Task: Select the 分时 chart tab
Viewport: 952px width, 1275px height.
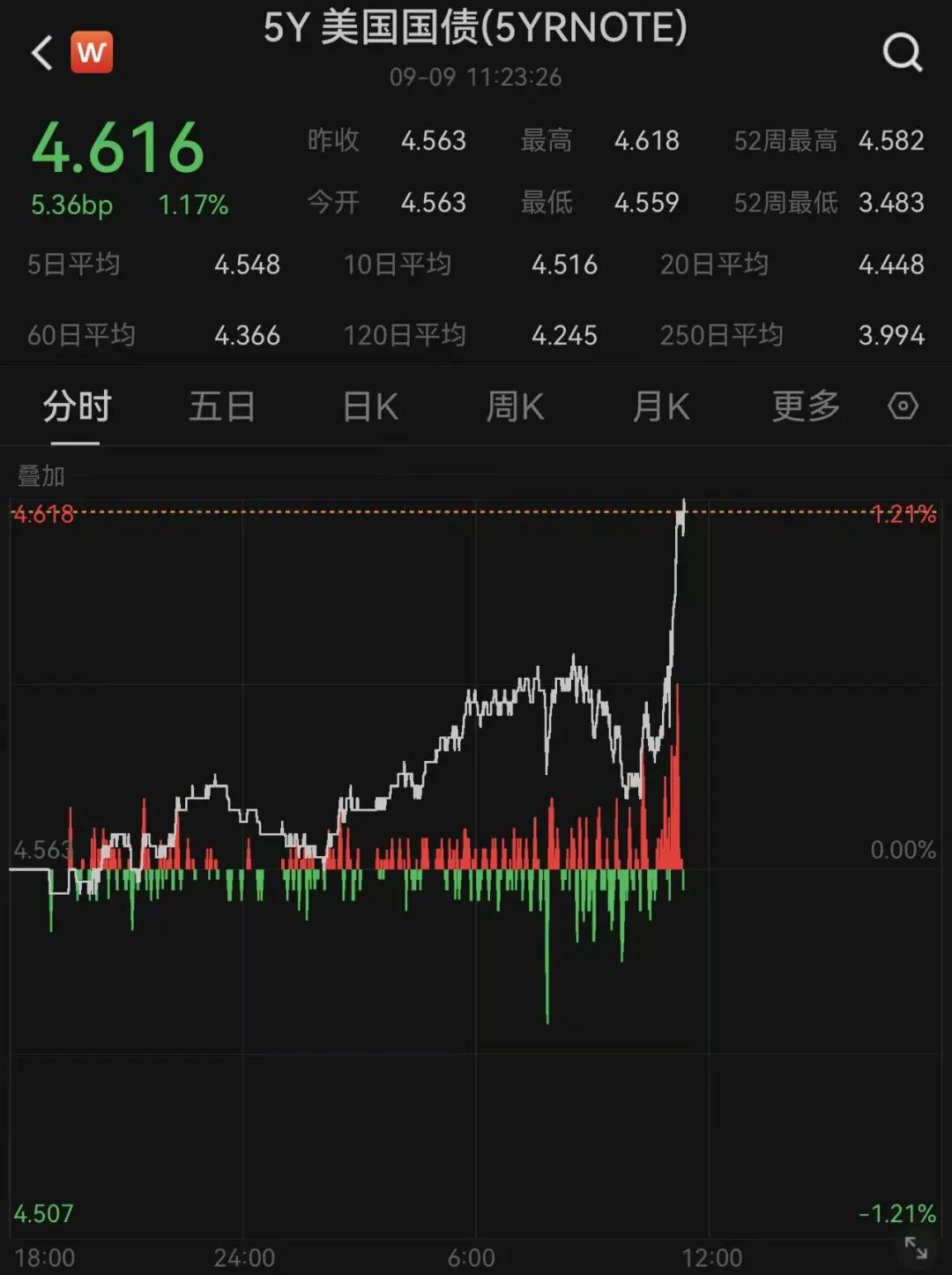Action: (77, 406)
